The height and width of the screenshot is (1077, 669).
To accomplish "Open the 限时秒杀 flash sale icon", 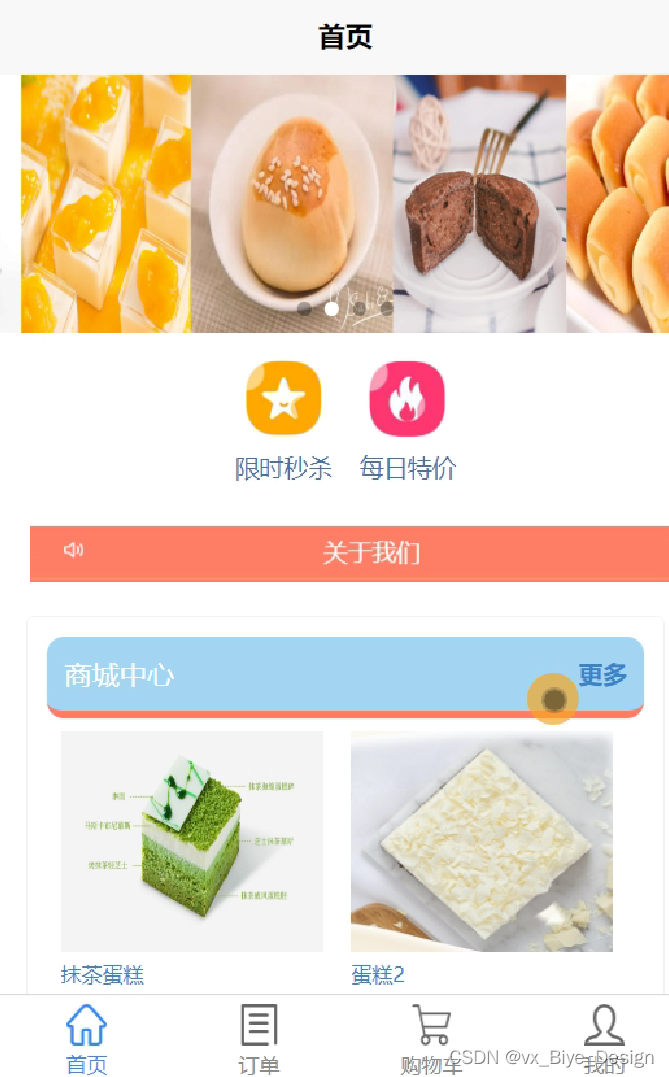I will [283, 398].
